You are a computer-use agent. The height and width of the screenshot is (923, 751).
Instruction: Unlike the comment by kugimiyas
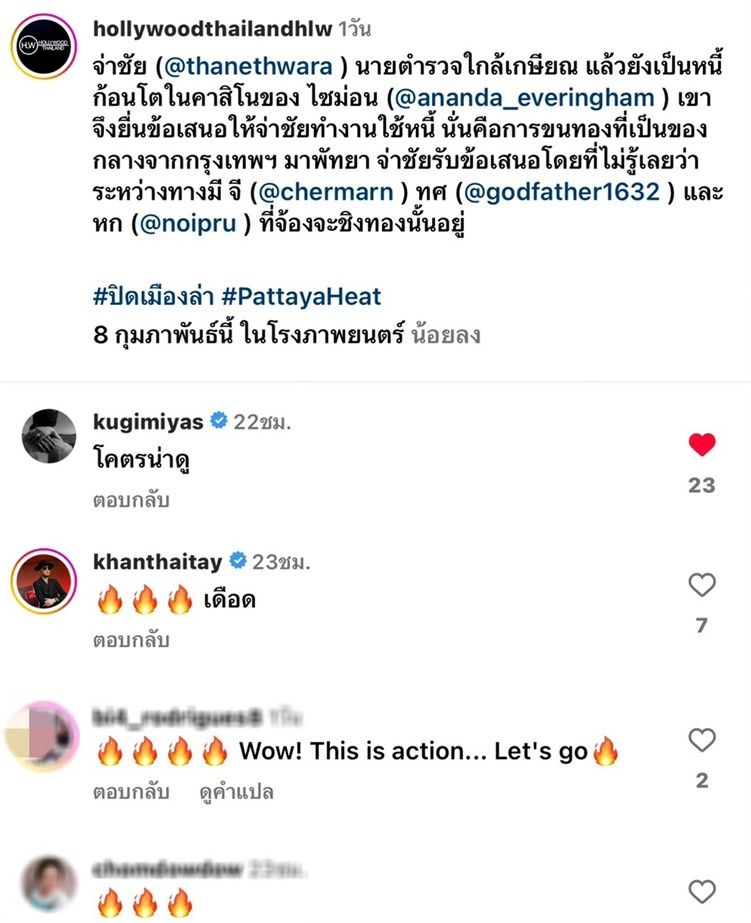[702, 446]
